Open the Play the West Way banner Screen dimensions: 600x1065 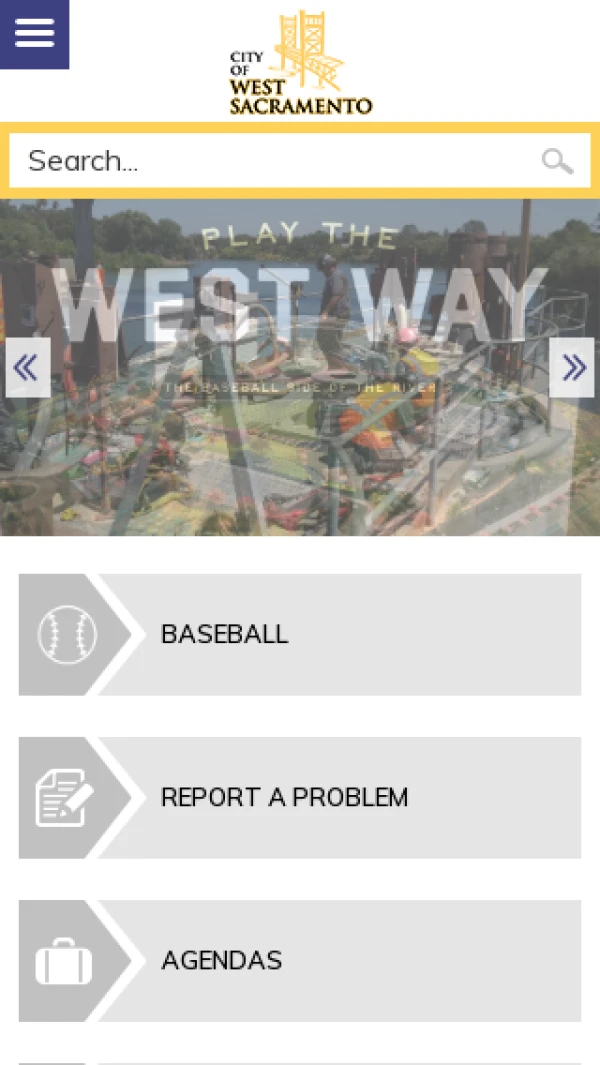[300, 450]
